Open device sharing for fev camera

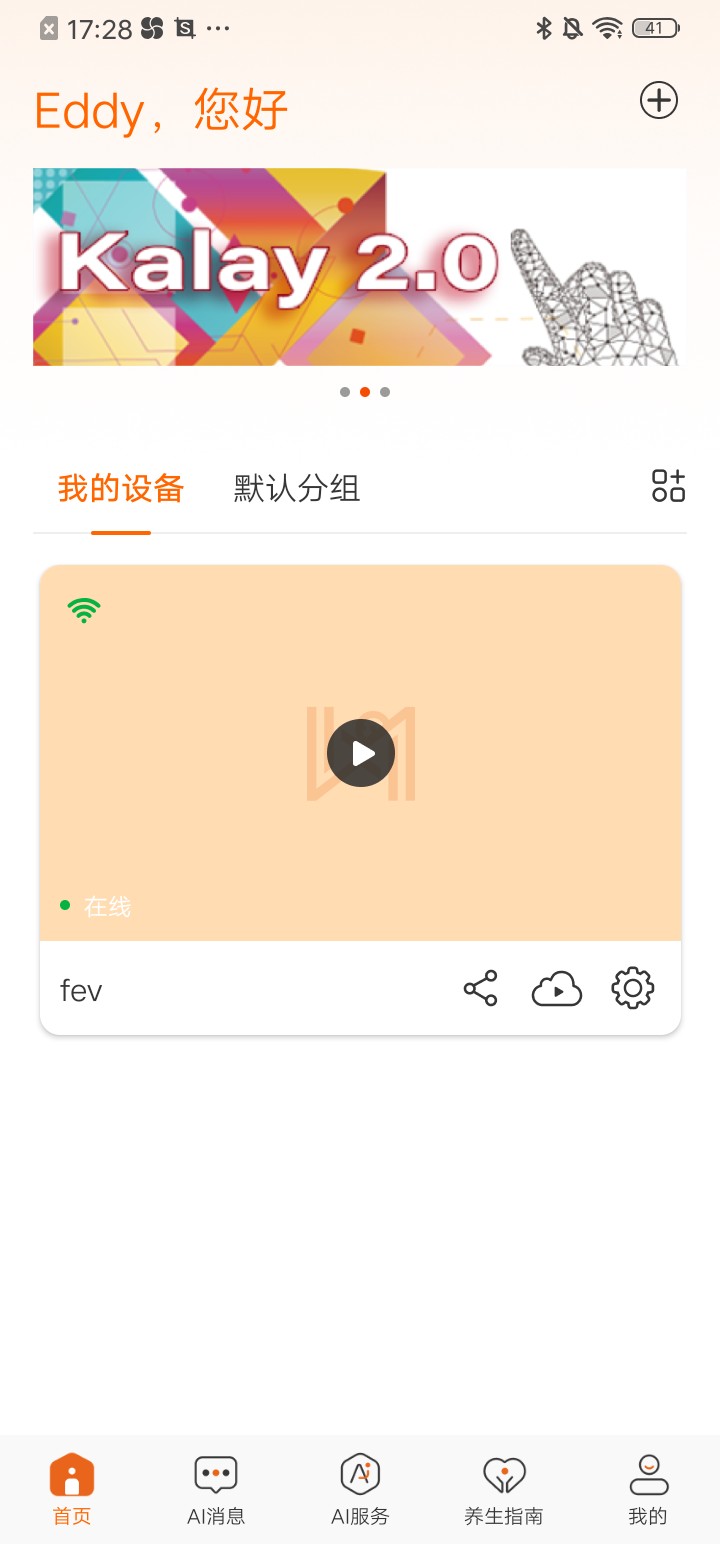pos(479,988)
